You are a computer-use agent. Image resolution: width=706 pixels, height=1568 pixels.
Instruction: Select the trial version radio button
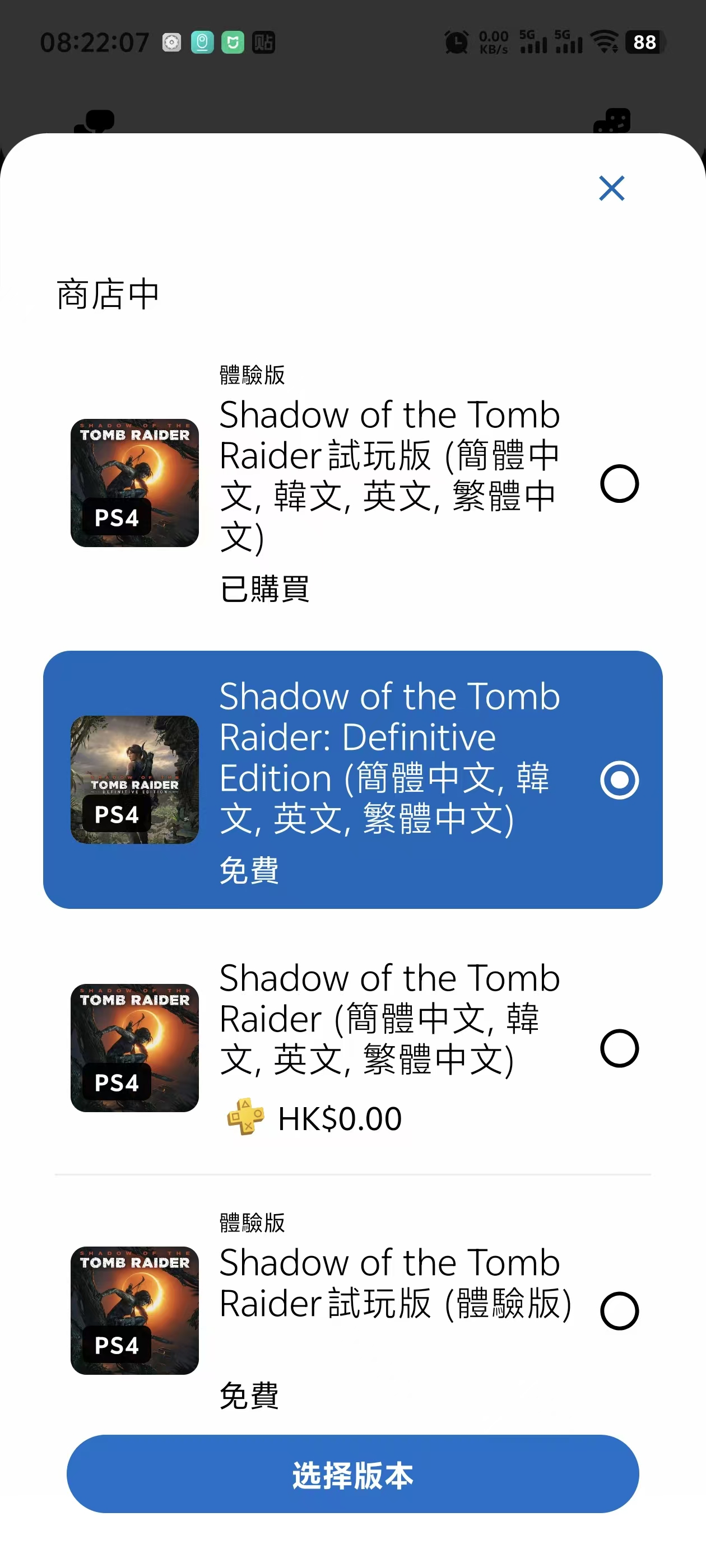point(620,484)
